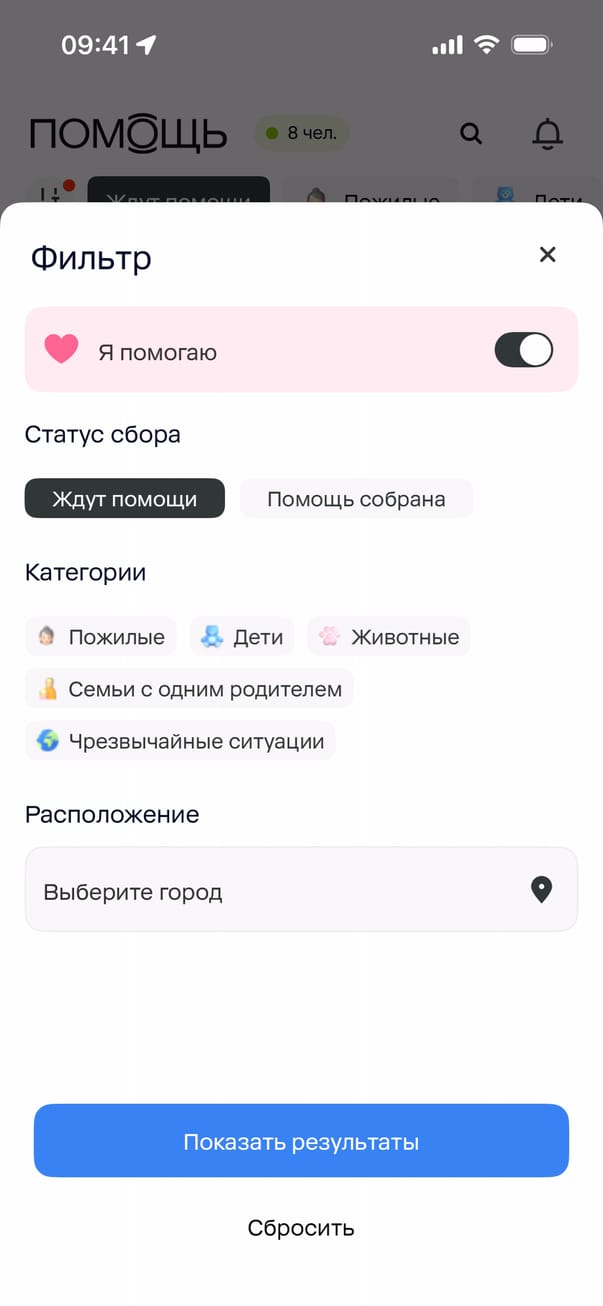The image size is (603, 1306).
Task: Choose the Дети category chip
Action: [x=242, y=637]
